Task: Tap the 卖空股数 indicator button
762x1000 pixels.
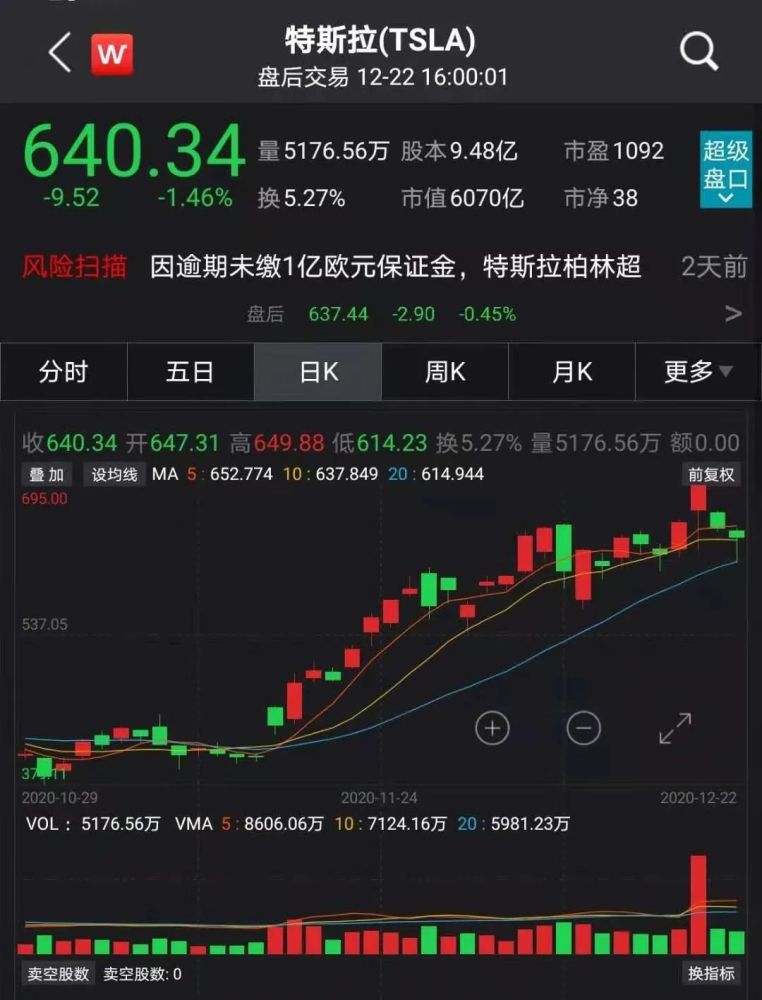Action: 57,973
